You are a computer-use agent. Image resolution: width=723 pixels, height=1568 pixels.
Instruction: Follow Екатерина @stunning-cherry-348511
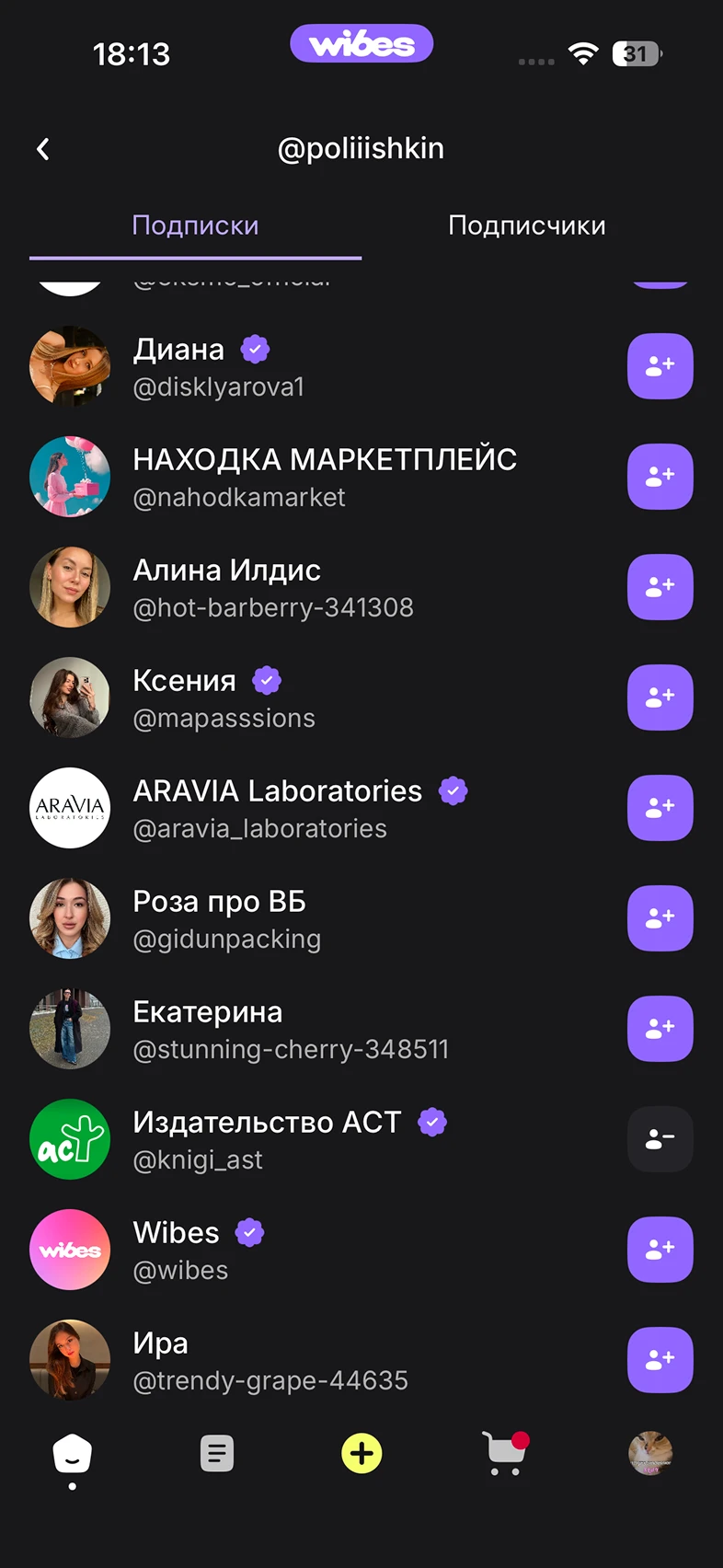(x=660, y=1029)
